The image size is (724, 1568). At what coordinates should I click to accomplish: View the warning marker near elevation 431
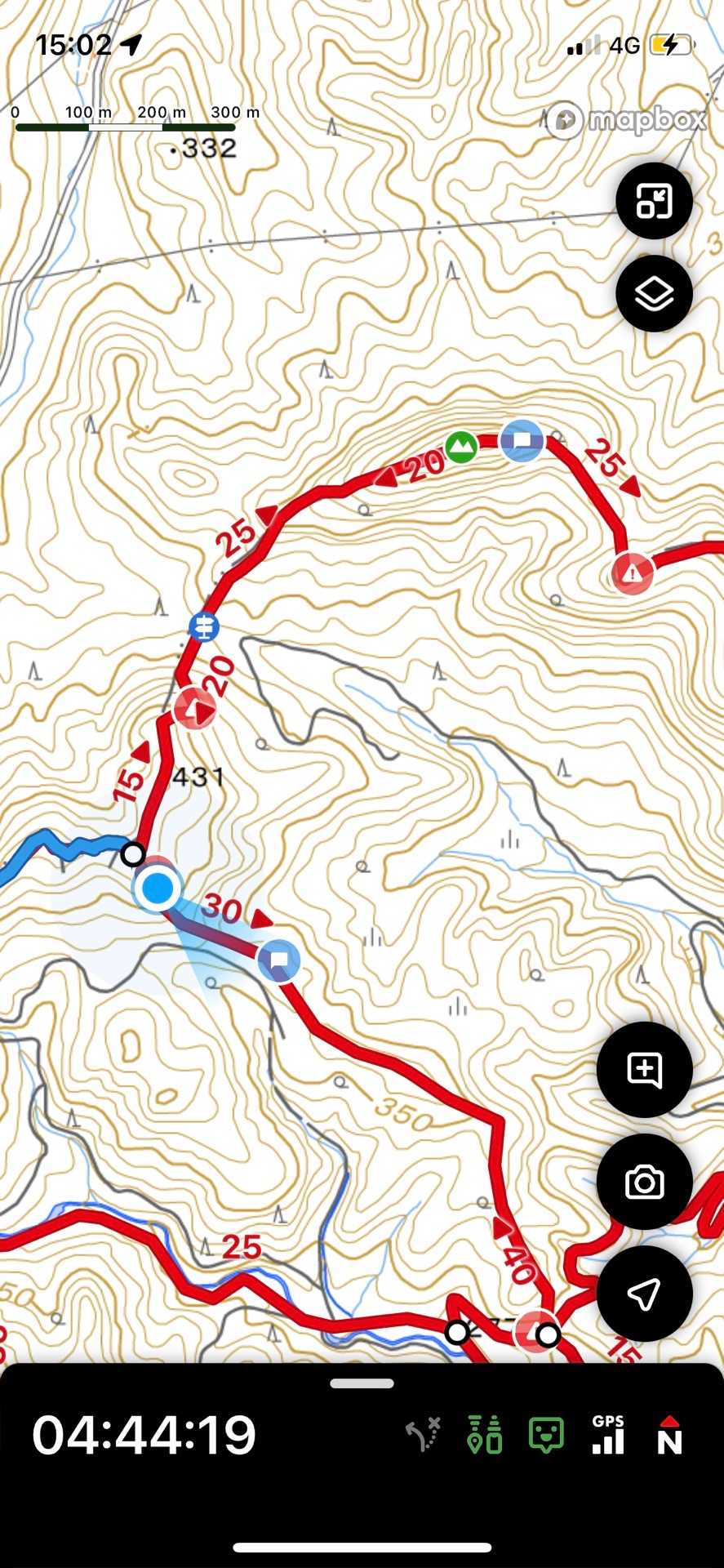pyautogui.click(x=195, y=708)
